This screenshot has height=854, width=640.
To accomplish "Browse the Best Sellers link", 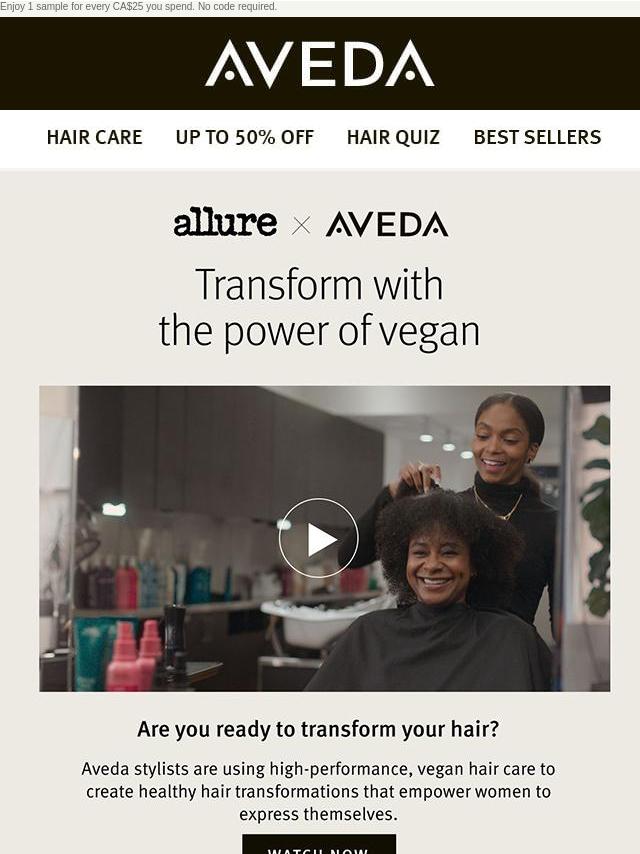I will coord(537,138).
